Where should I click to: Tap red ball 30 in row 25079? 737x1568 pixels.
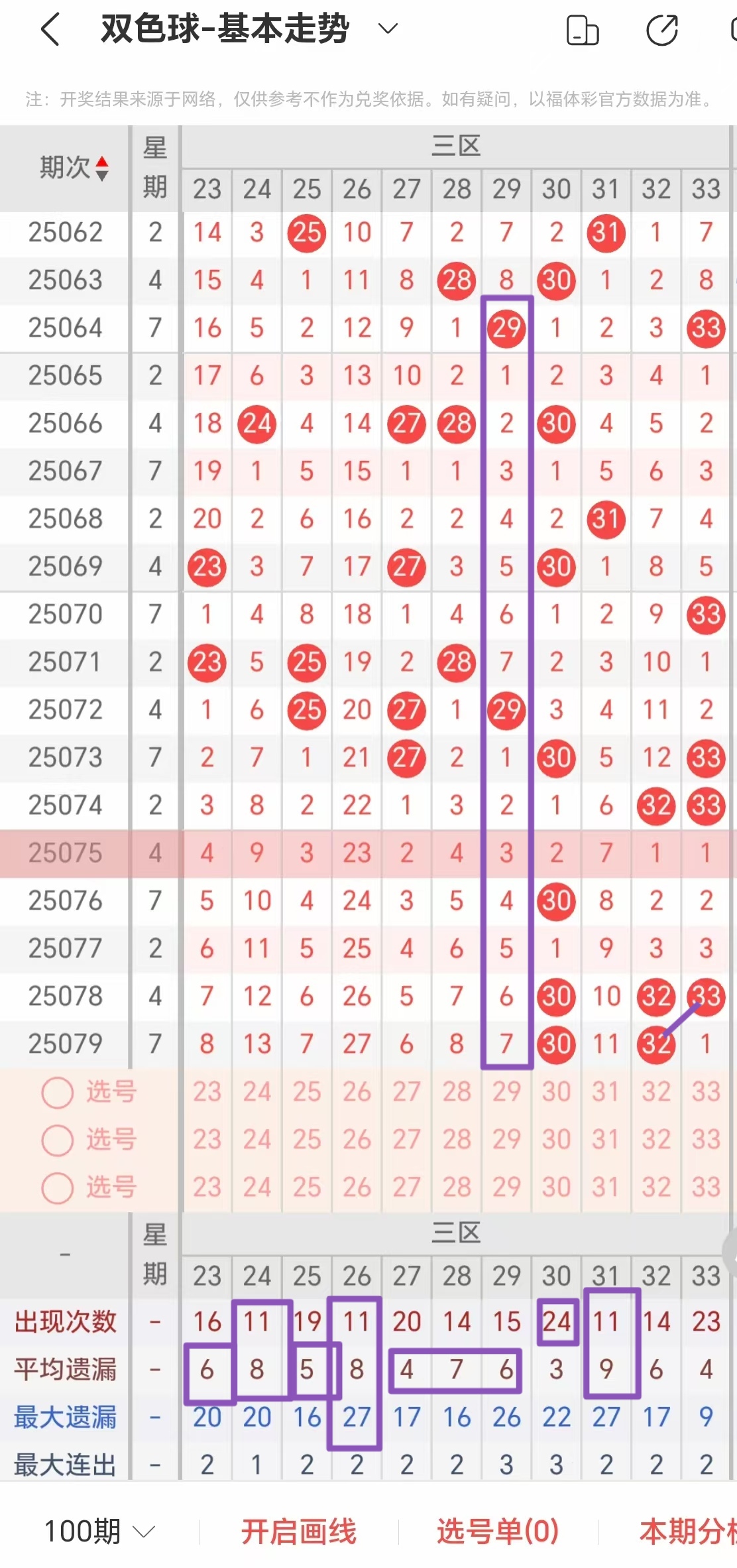[x=556, y=1044]
